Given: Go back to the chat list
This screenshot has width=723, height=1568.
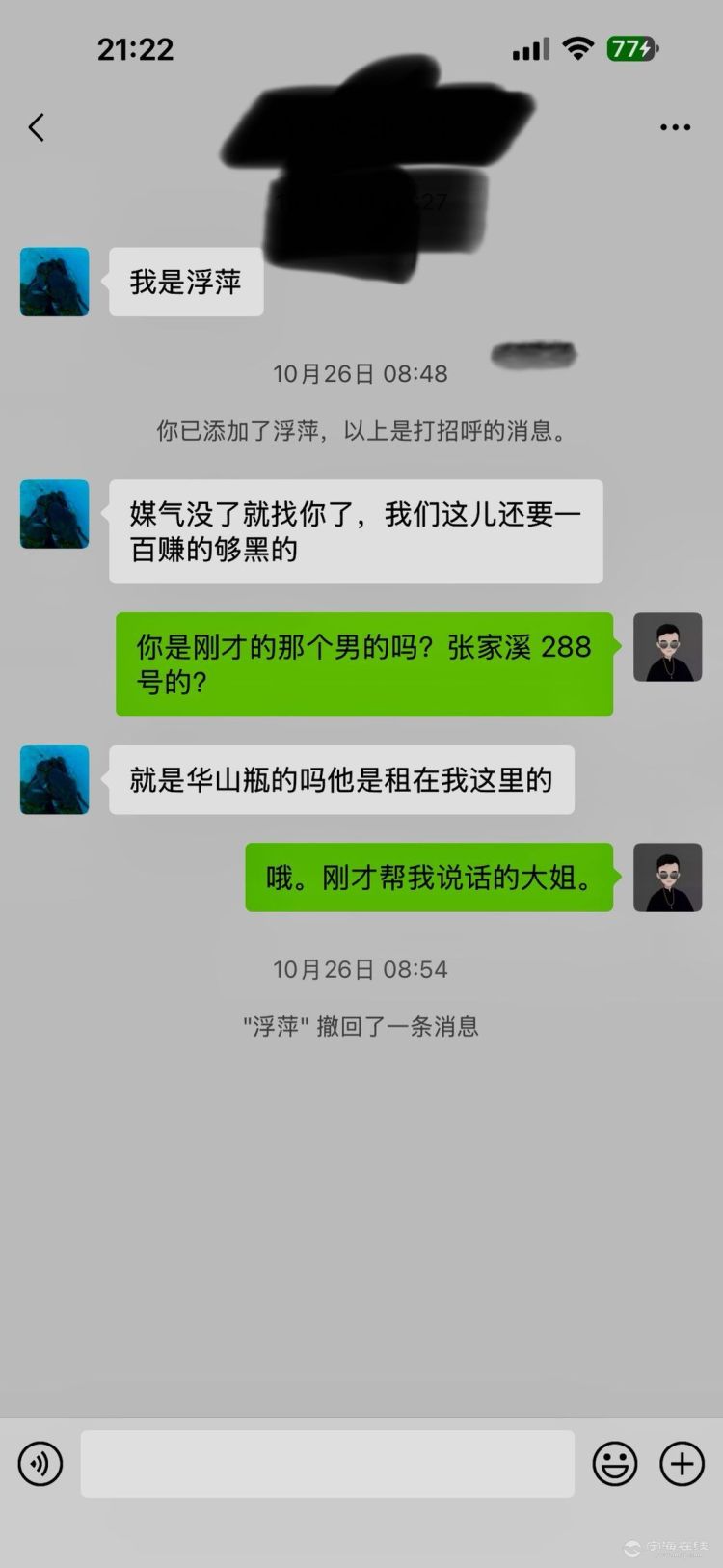Looking at the screenshot, I should click(x=37, y=127).
